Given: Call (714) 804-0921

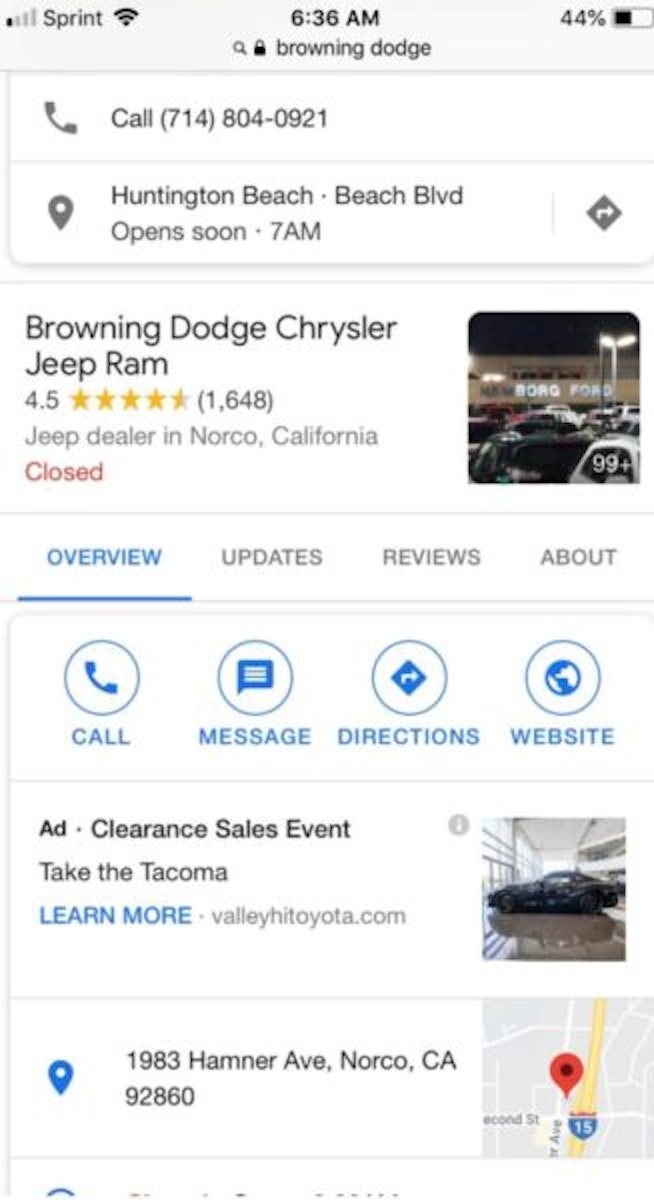Looking at the screenshot, I should [x=218, y=119].
